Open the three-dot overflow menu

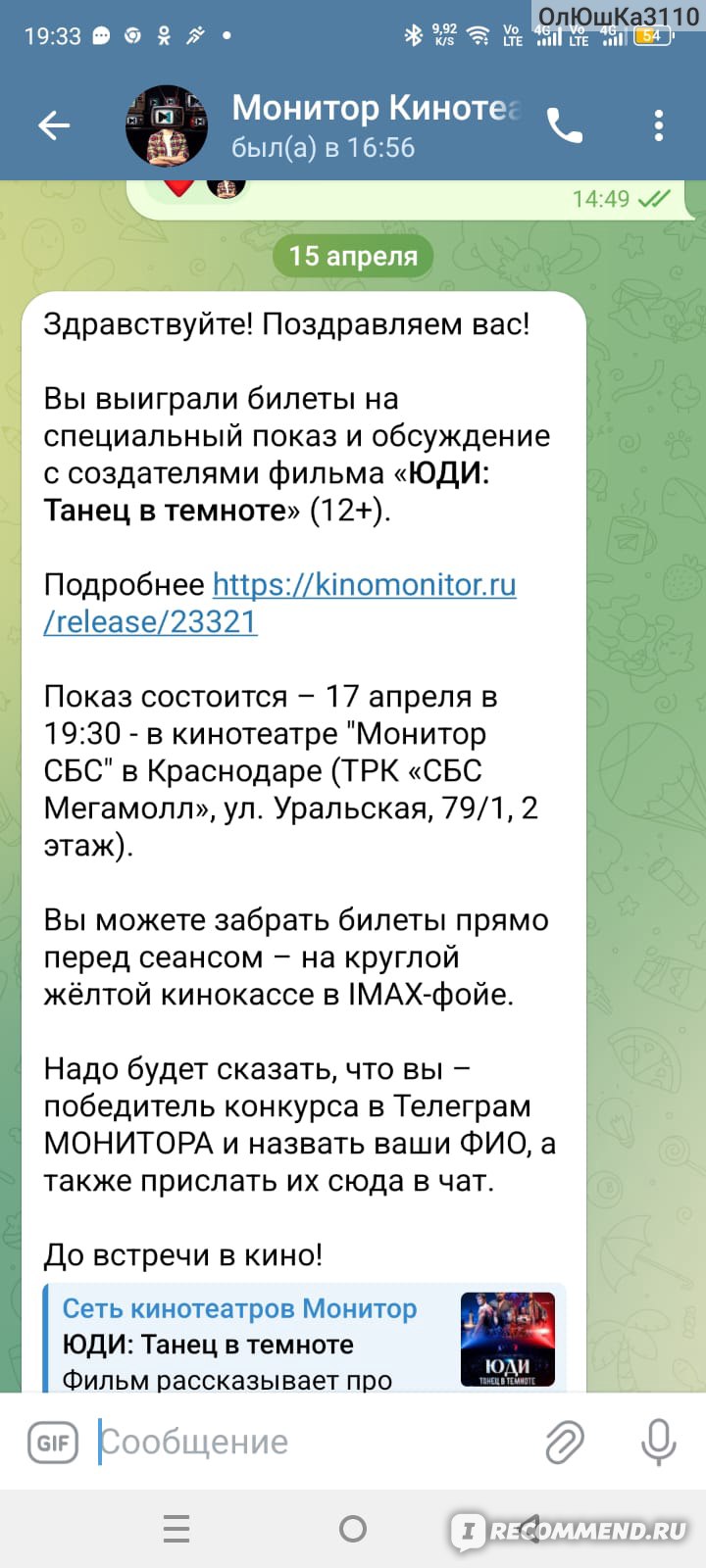coord(658,125)
